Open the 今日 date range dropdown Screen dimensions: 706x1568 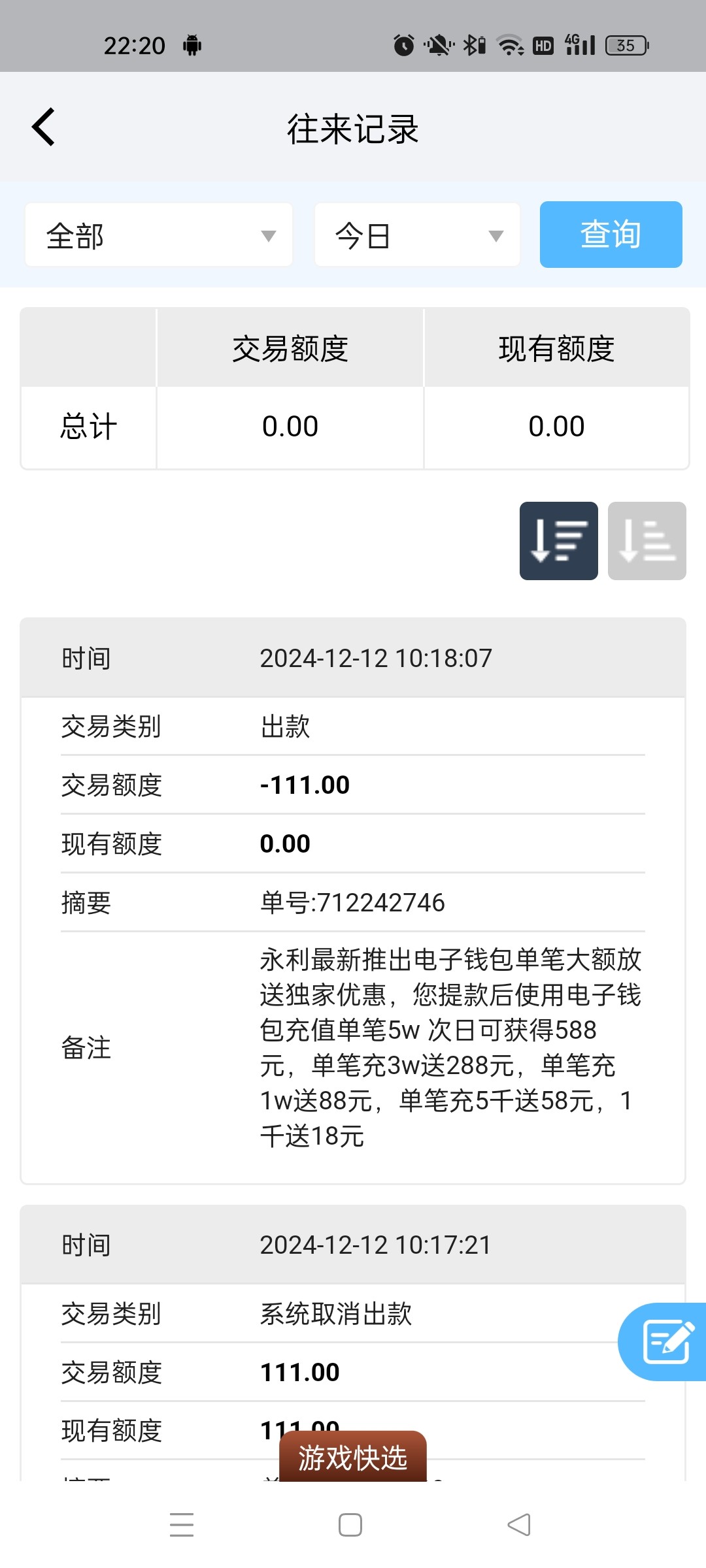tap(417, 235)
